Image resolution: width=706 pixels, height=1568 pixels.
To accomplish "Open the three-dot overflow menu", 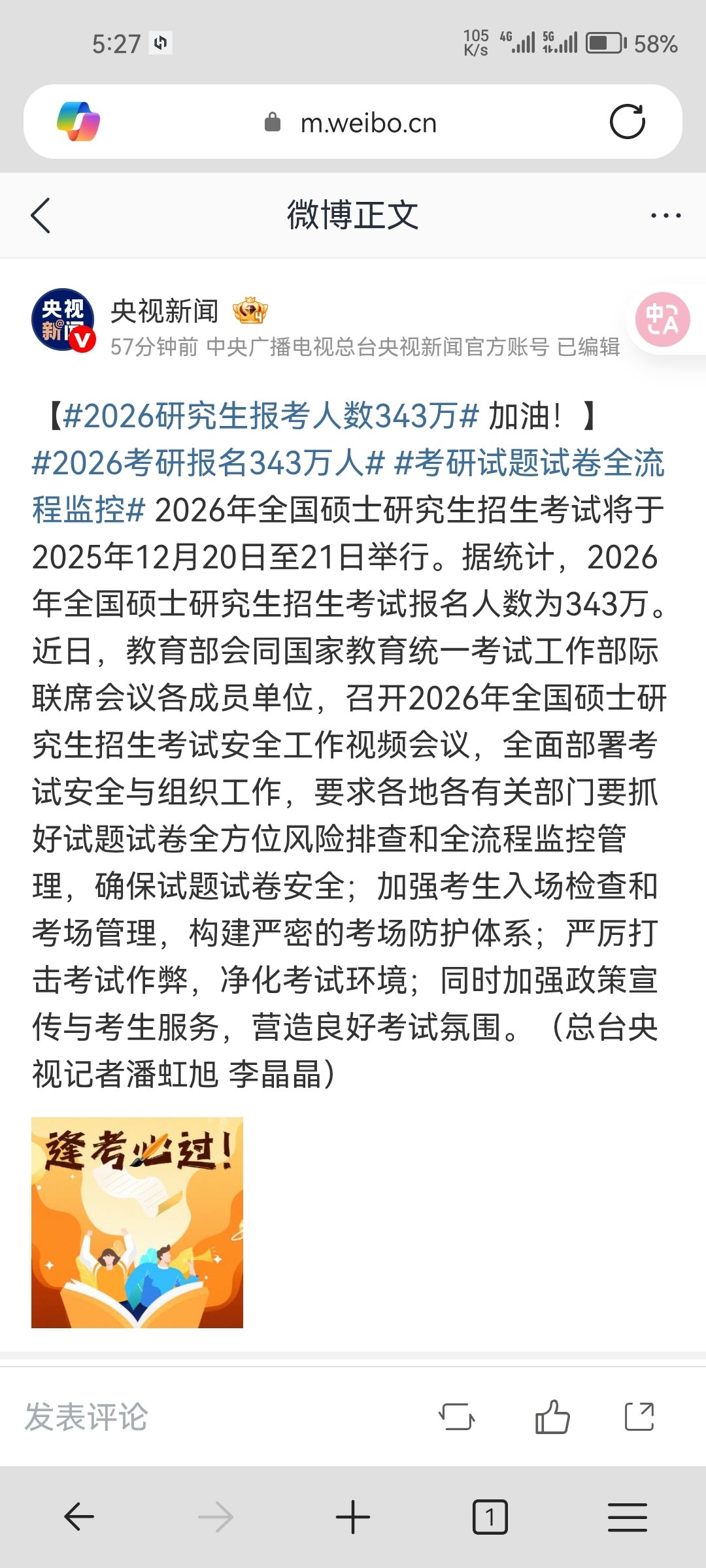I will 665,216.
